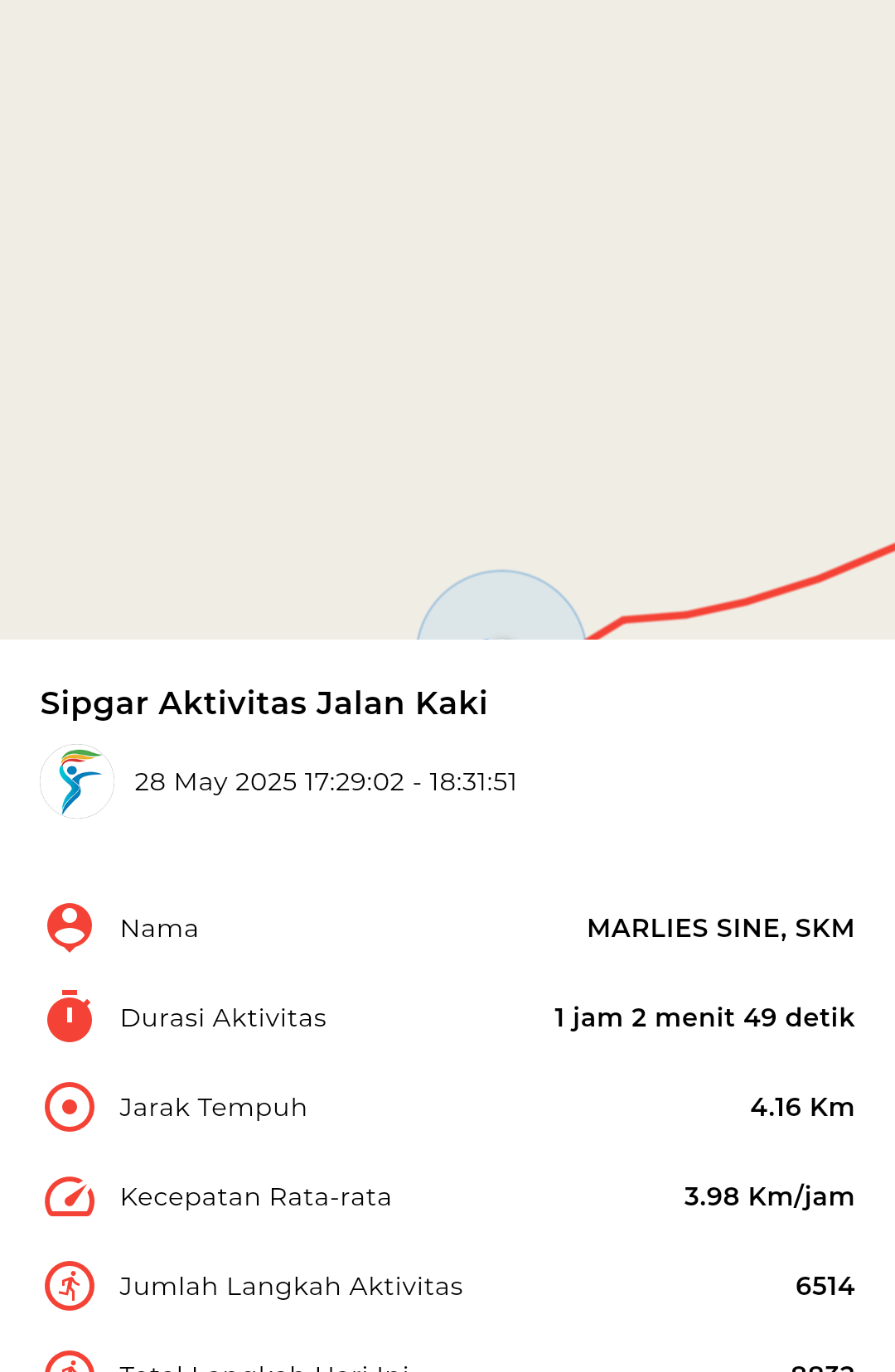Click the average speed 3.98 Km/jam
Screen dimensions: 895x1372
tap(769, 1196)
